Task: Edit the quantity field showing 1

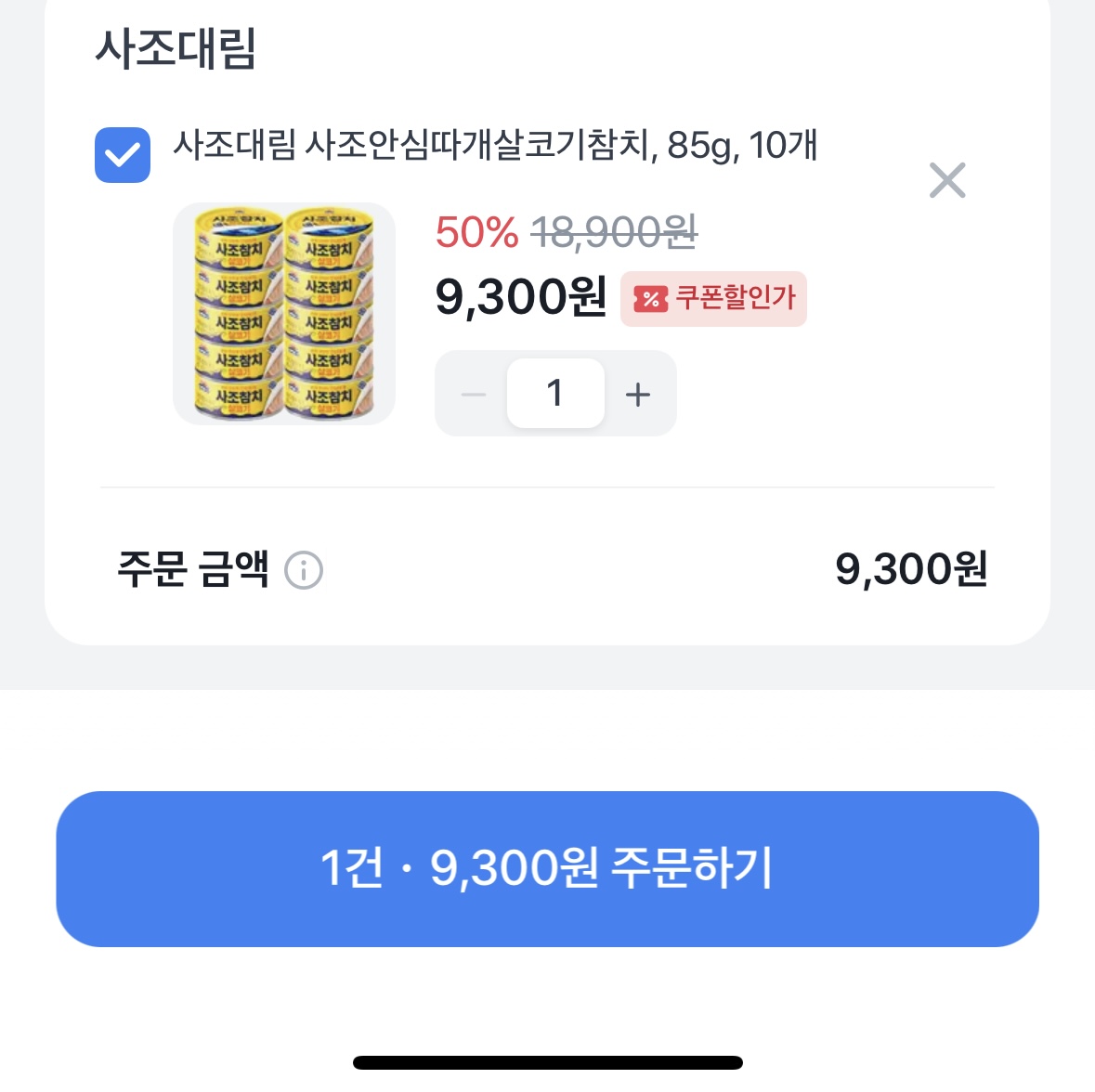Action: click(x=555, y=394)
